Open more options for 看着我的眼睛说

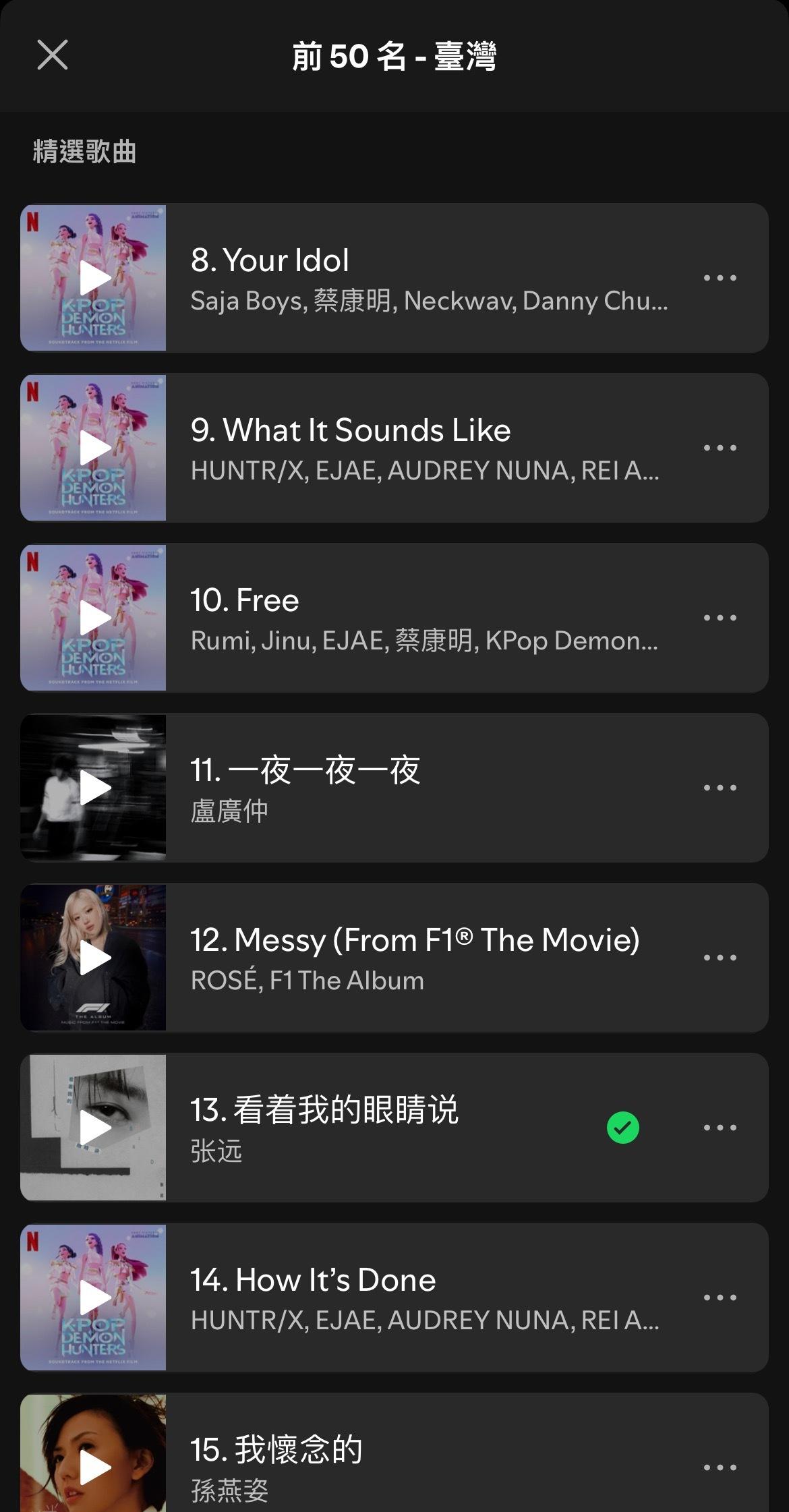720,1128
